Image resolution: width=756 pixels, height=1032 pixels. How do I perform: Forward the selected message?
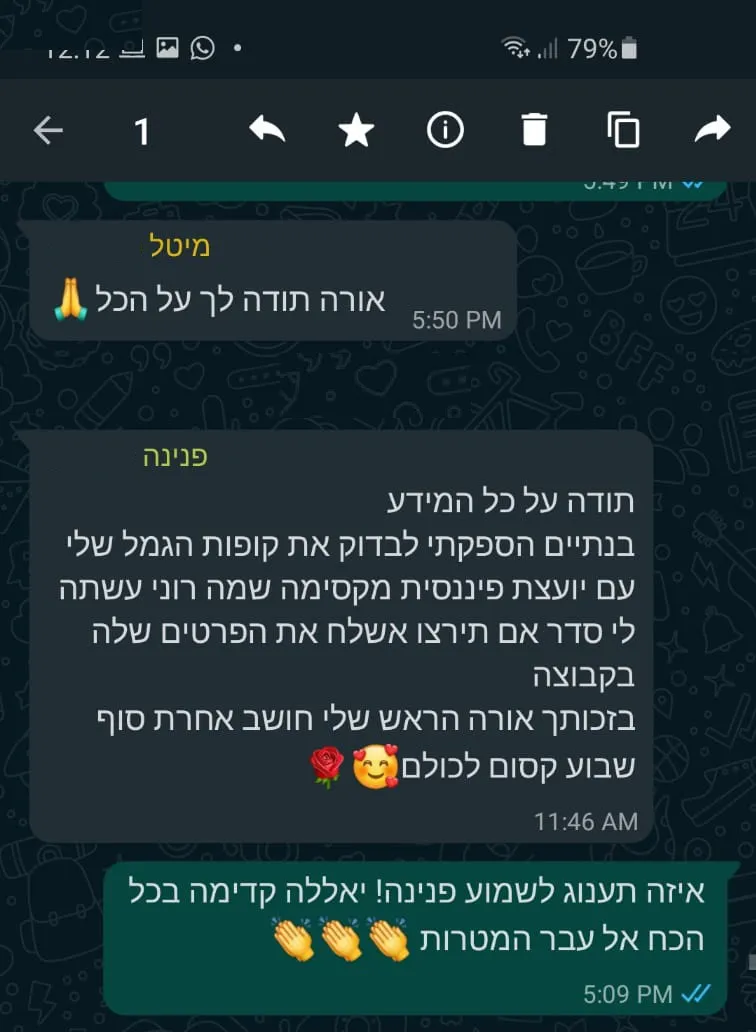[712, 129]
